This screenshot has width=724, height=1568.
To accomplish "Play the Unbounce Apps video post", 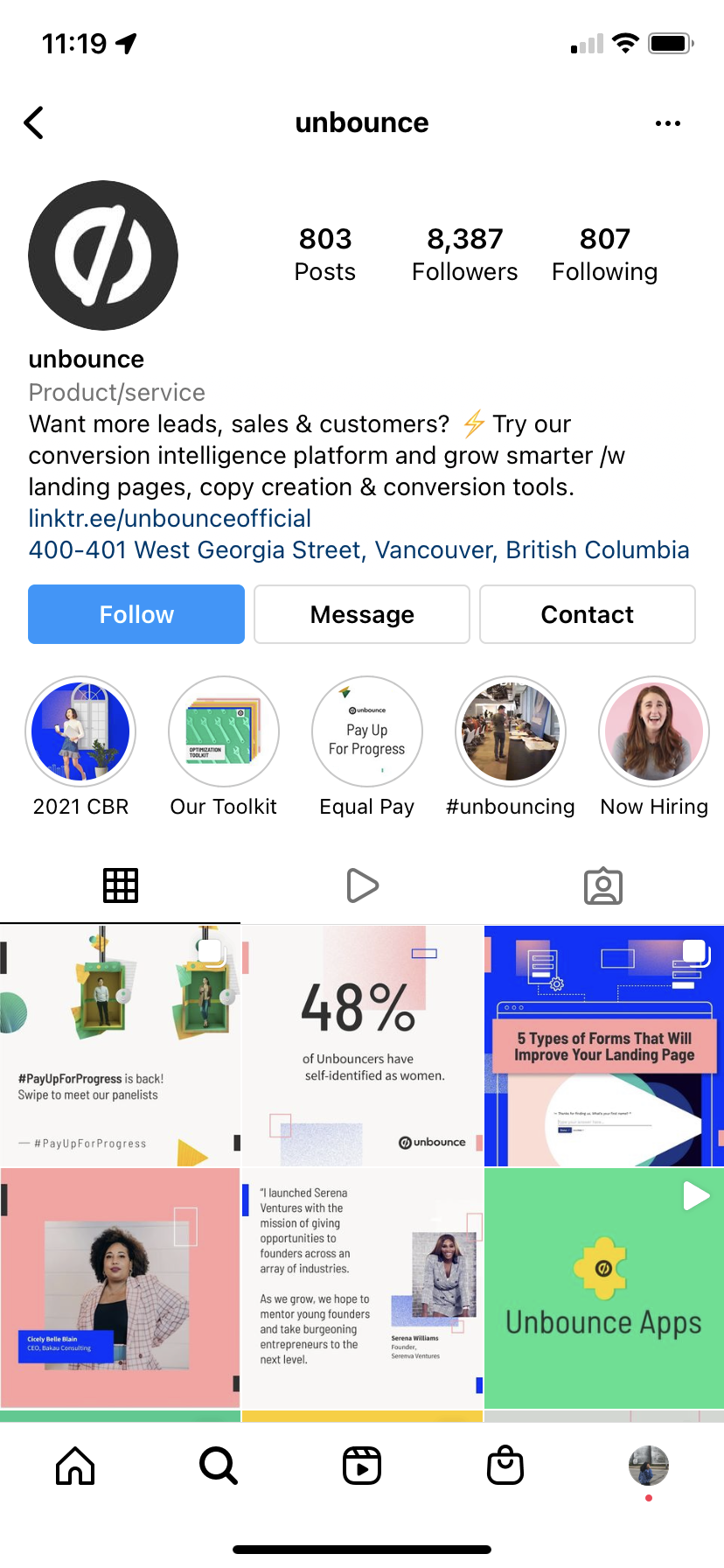I will (604, 1288).
